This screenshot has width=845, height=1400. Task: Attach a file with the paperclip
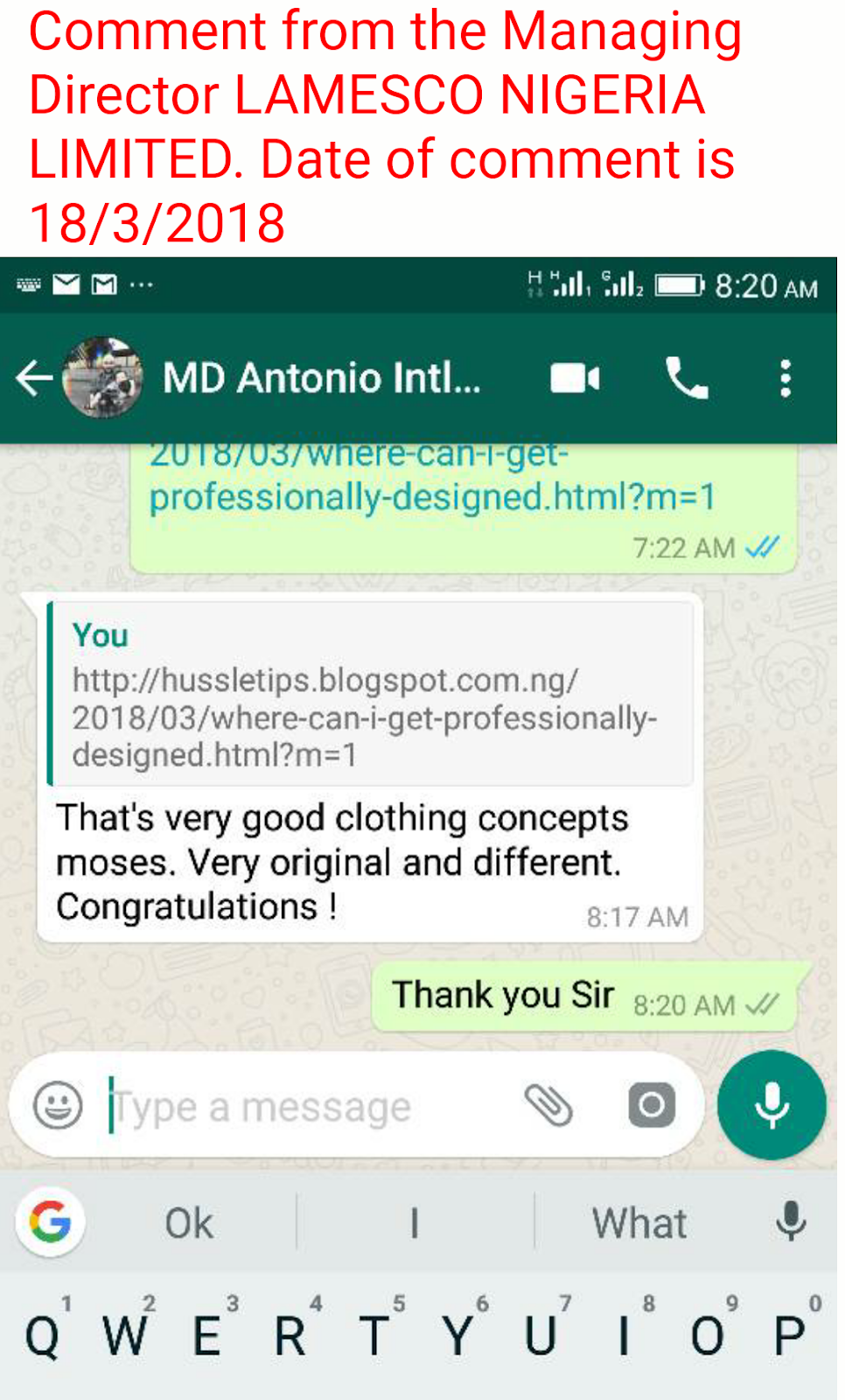point(548,1105)
